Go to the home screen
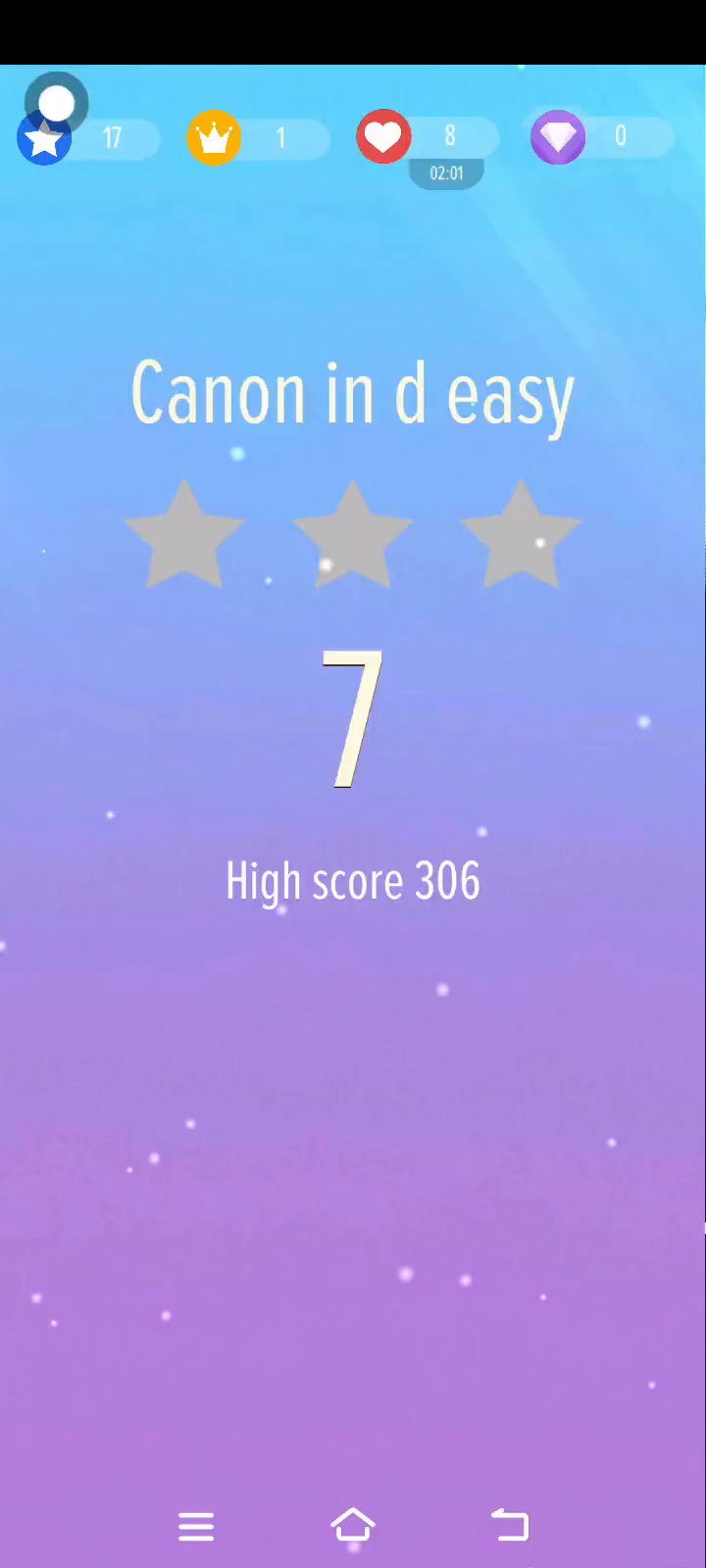The height and width of the screenshot is (1568, 706). (x=353, y=1525)
